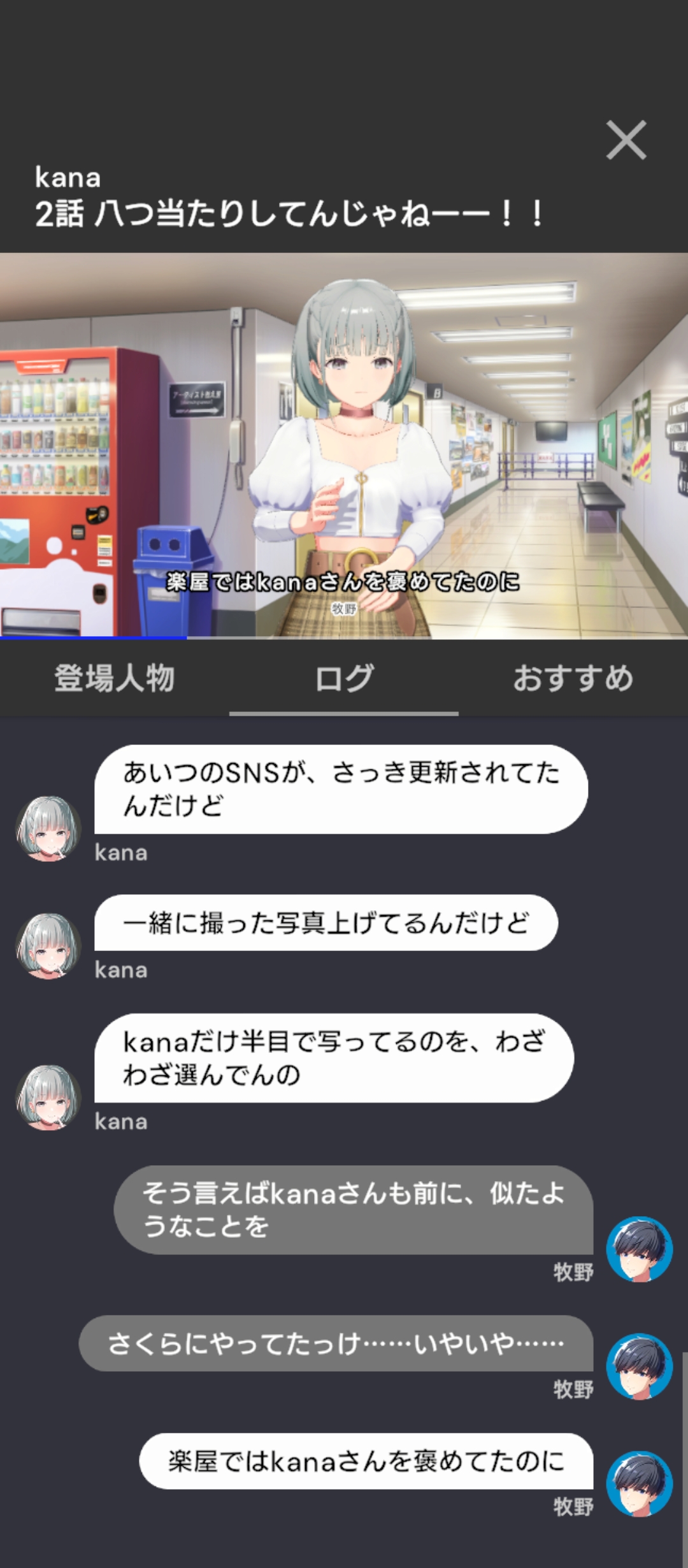Image resolution: width=688 pixels, height=1568 pixels.
Task: Jump to log line さくらにやってたっけ
Action: tap(336, 1344)
